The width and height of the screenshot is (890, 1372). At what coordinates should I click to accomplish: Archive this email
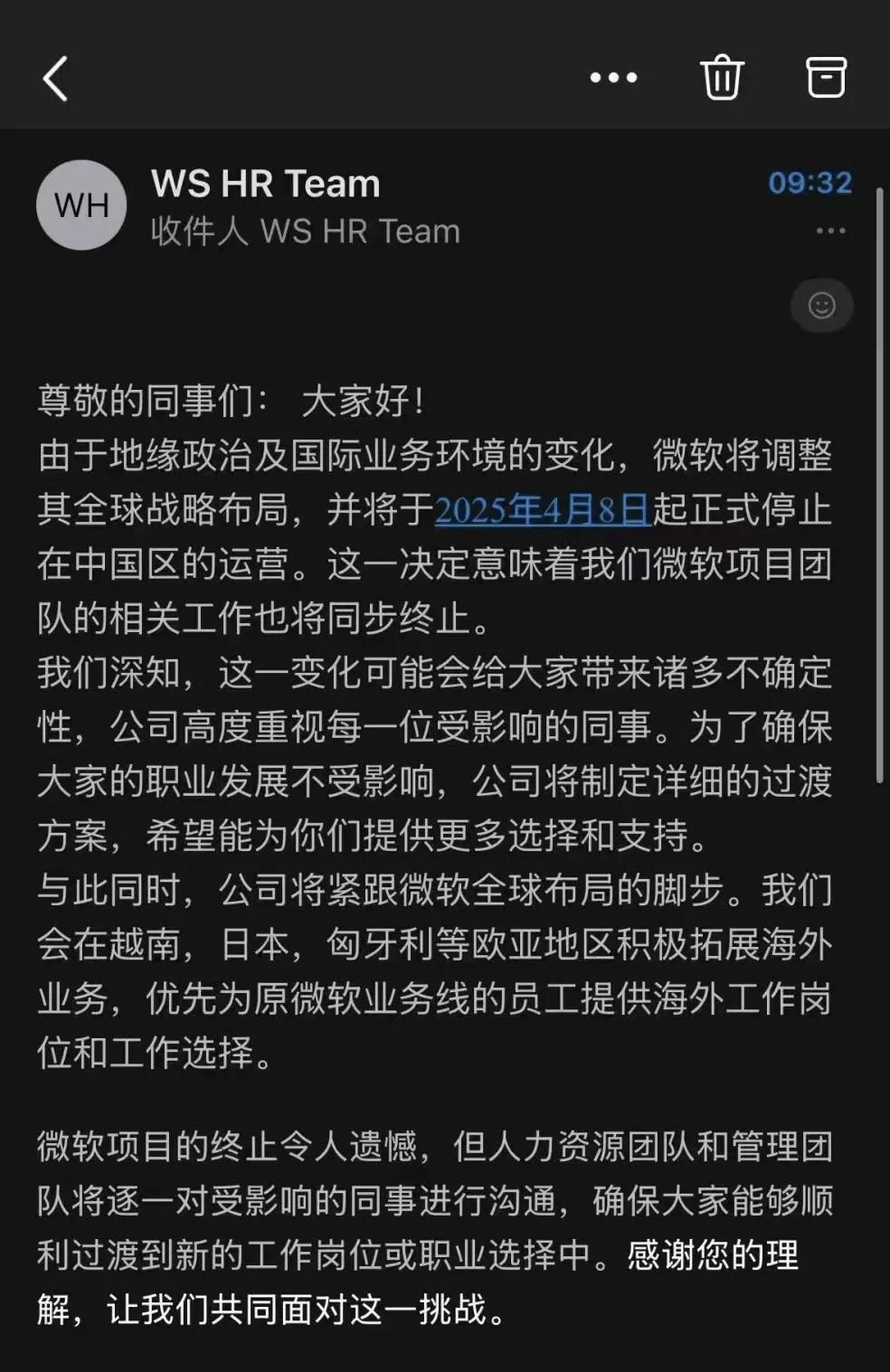[825, 78]
